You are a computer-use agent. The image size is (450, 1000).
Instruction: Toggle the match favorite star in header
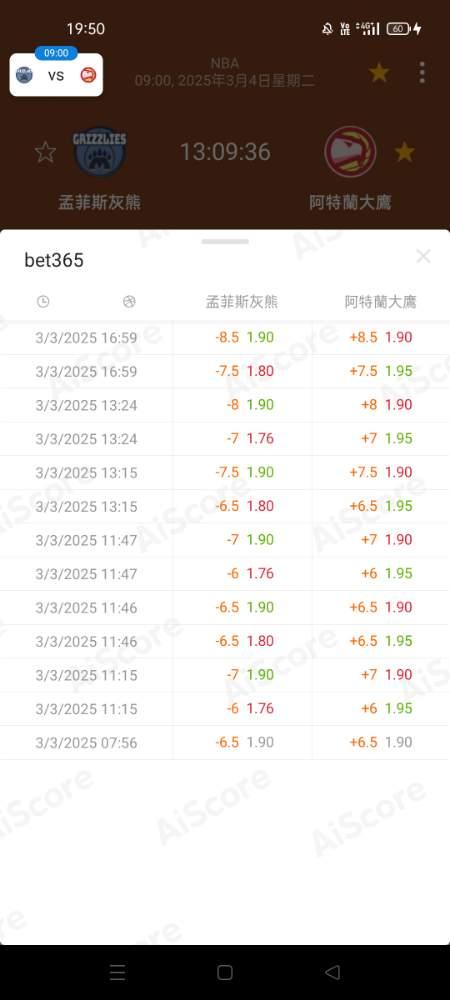pos(379,73)
